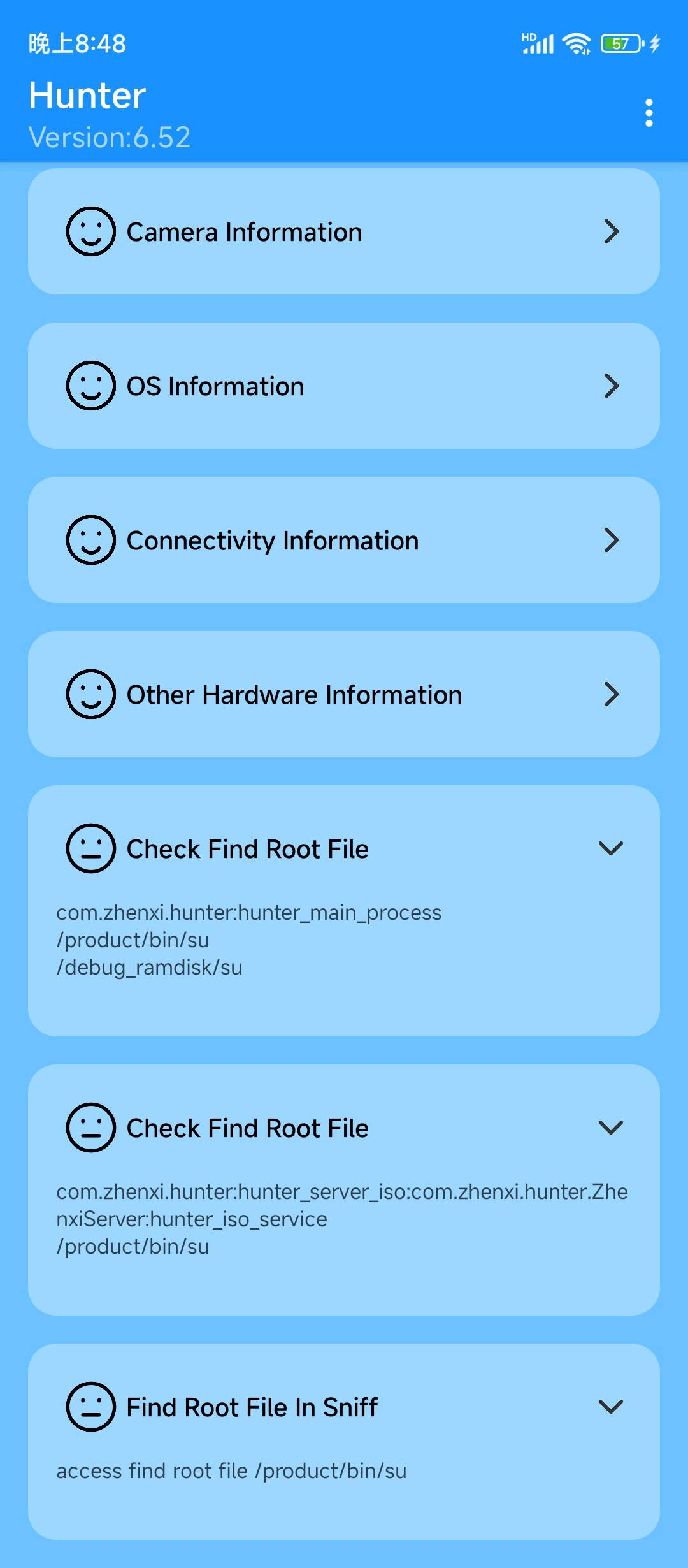Collapse Check Find Root File for hunter_server_iso
The image size is (688, 1568).
(x=610, y=1128)
